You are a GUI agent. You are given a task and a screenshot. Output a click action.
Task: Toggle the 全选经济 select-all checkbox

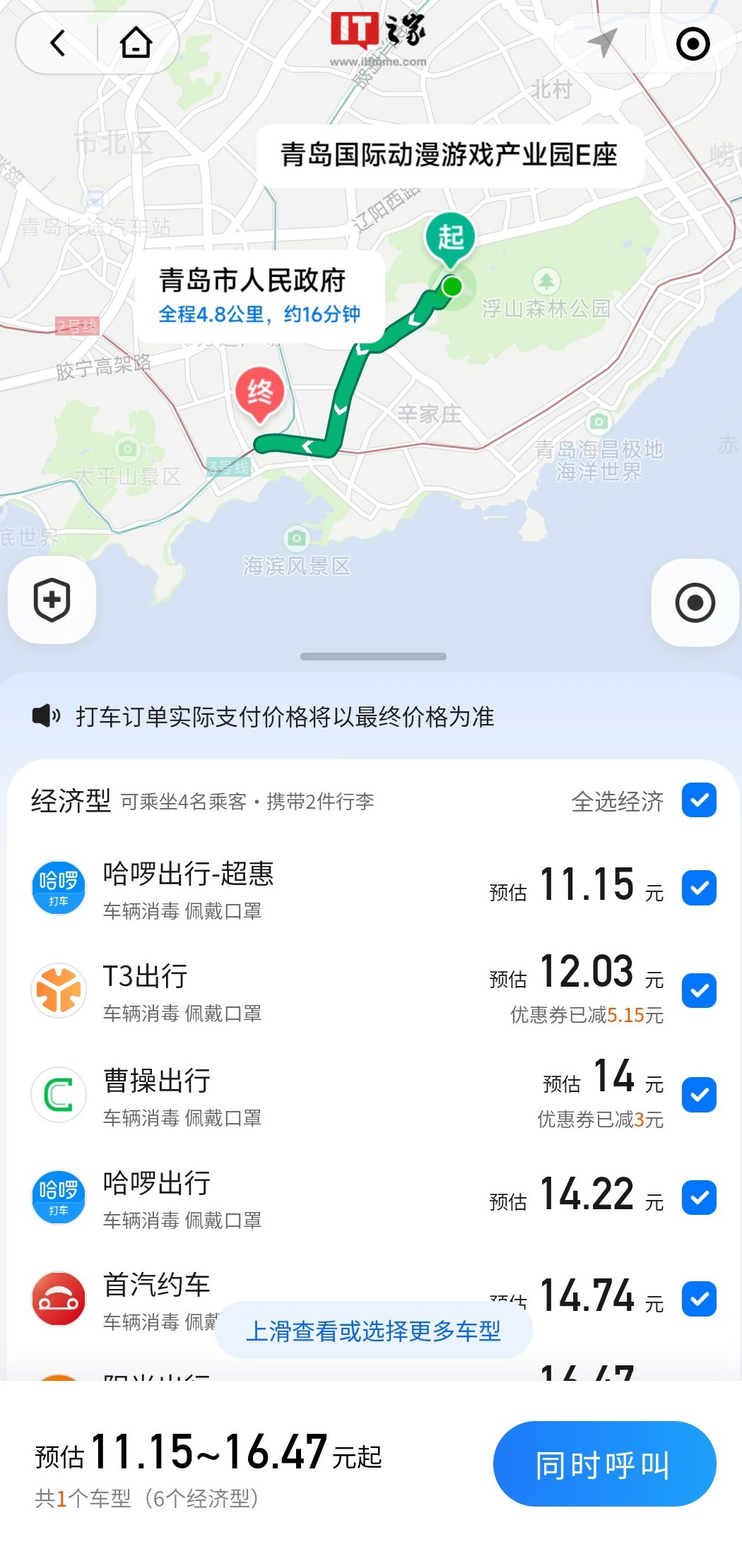[699, 800]
